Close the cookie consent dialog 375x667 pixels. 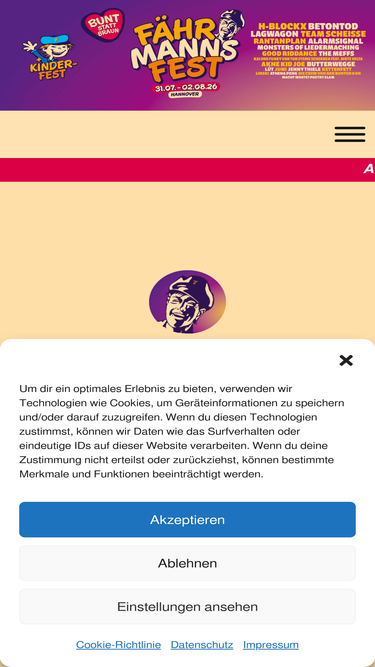tap(346, 360)
